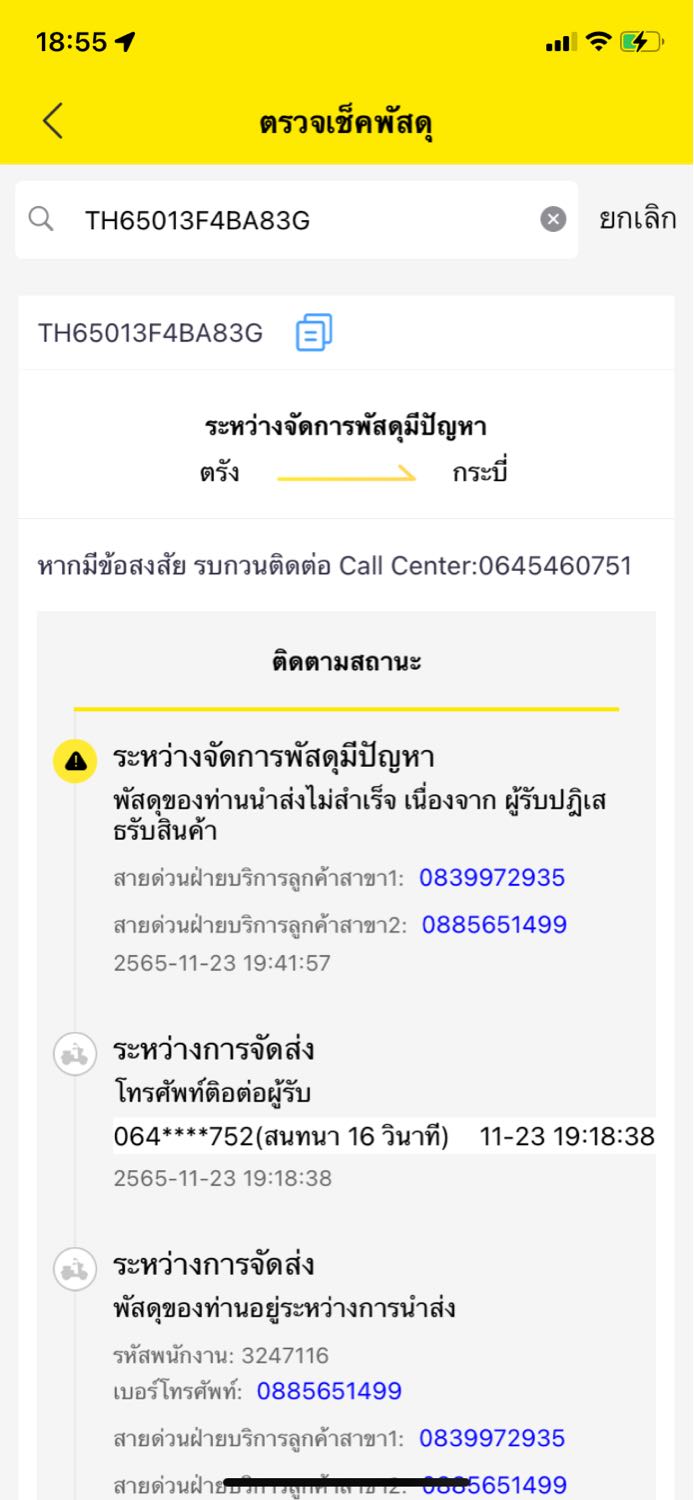Call branch 1 hotline below employee code 3247116
694x1500 pixels.
coord(492,1438)
